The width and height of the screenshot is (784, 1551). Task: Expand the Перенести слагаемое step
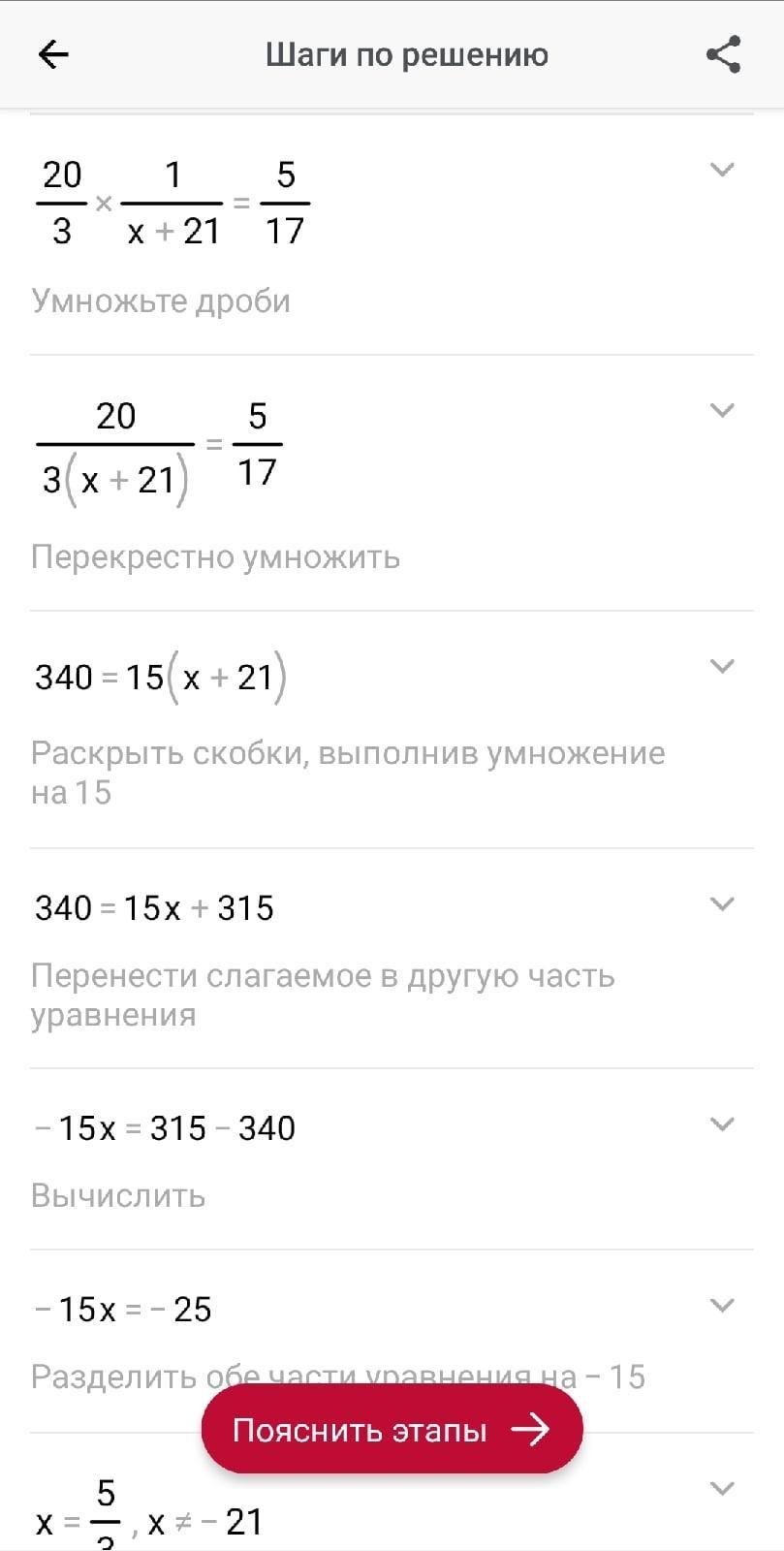722,904
